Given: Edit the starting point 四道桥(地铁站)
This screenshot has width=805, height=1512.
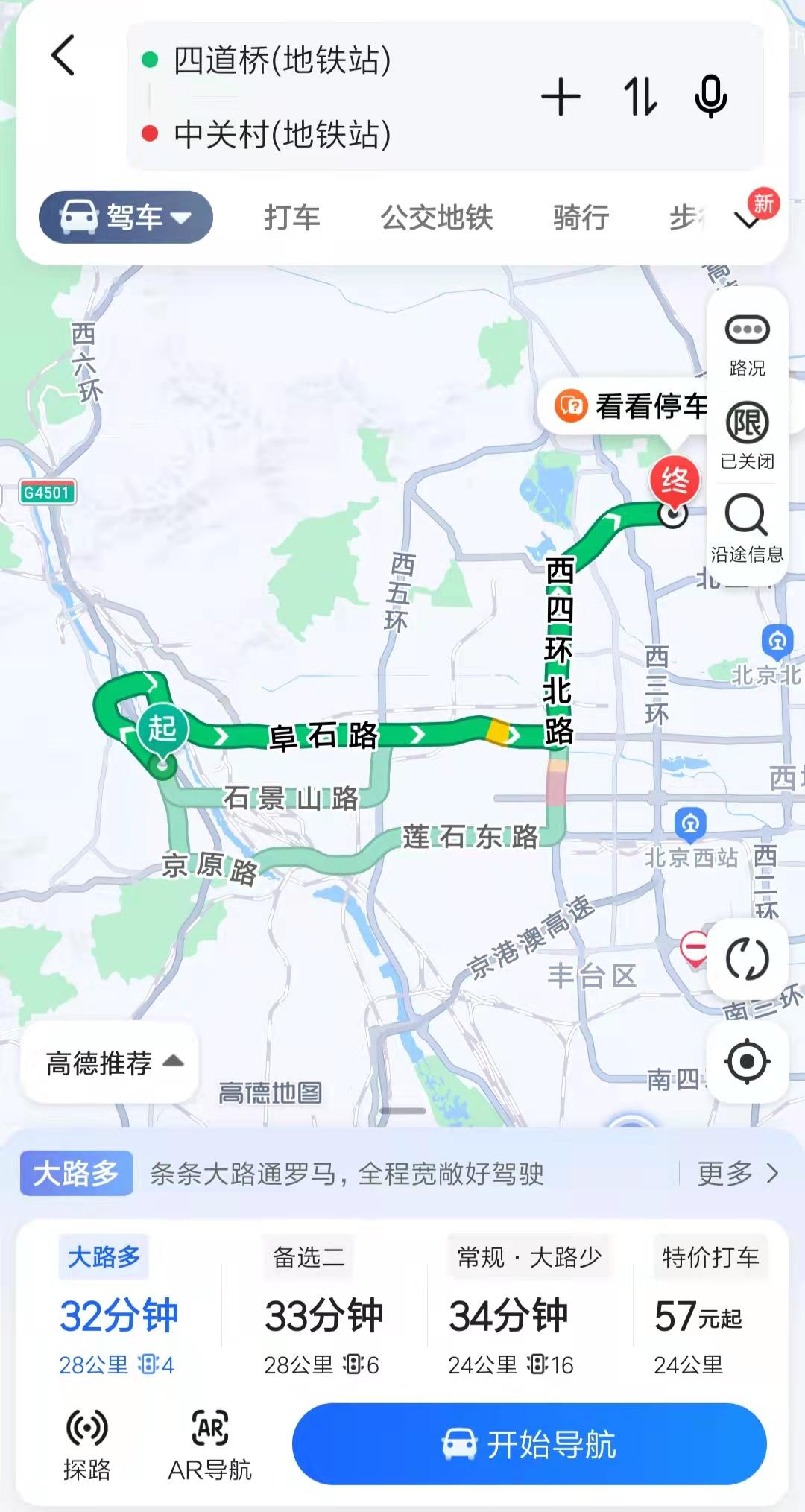Looking at the screenshot, I should 282,60.
